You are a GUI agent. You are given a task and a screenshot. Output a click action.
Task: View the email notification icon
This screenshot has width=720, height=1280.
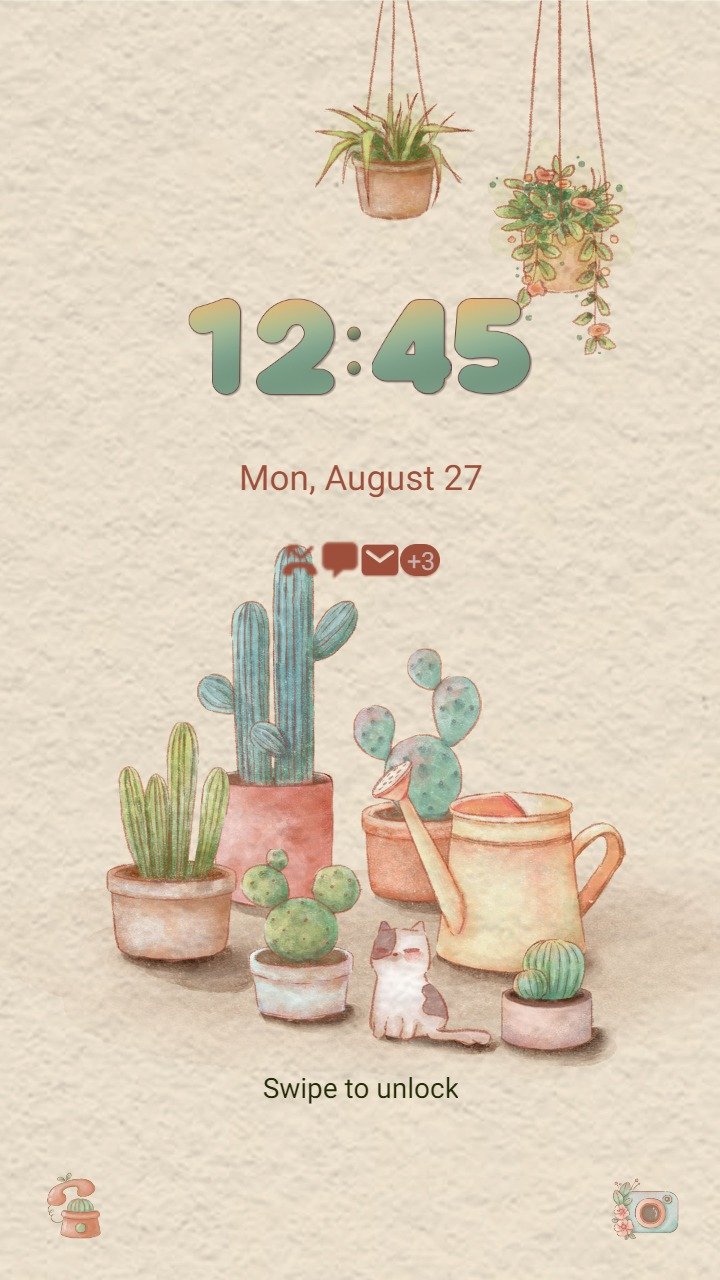point(379,561)
